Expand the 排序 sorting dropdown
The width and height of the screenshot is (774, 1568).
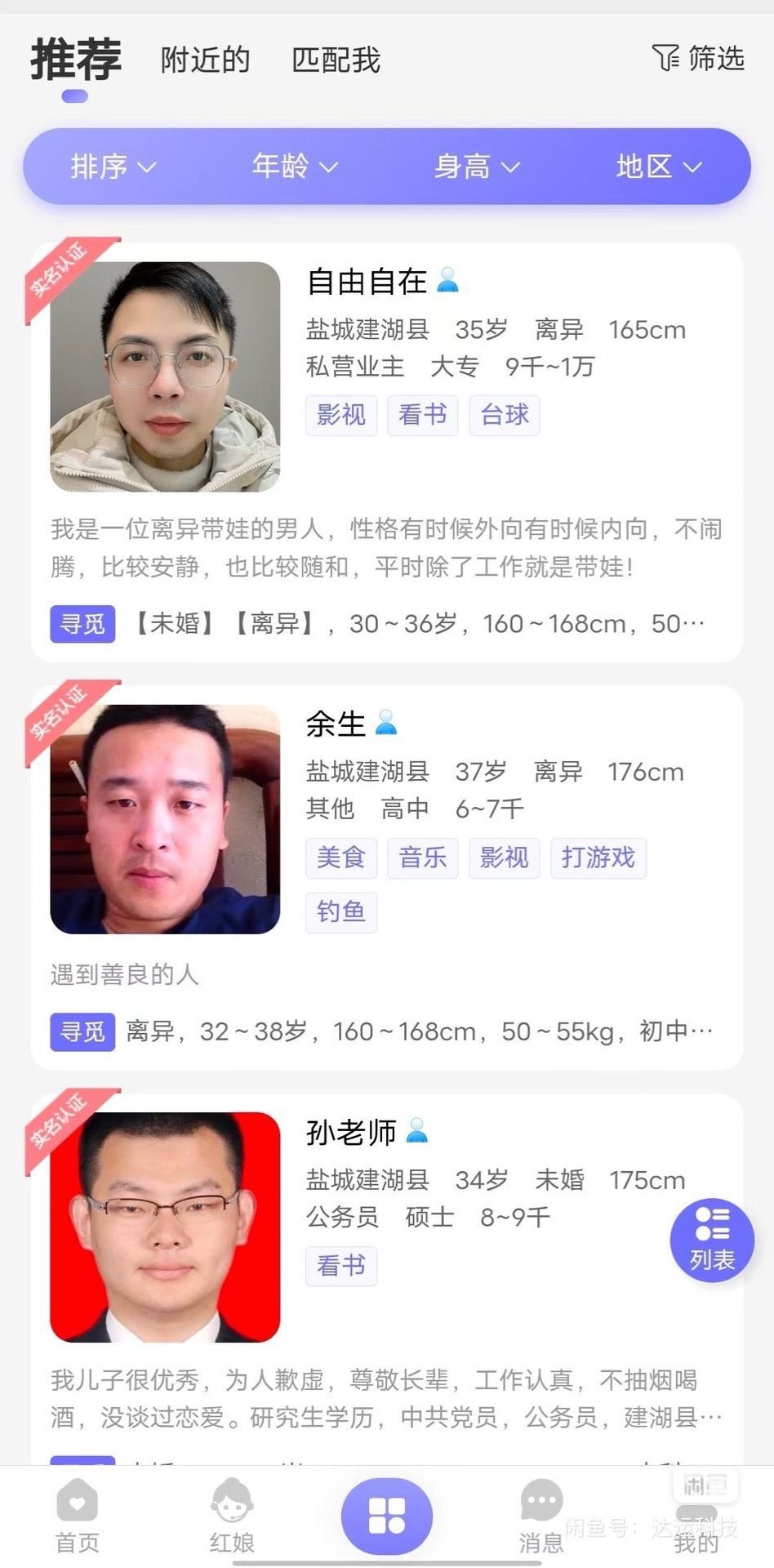click(113, 167)
